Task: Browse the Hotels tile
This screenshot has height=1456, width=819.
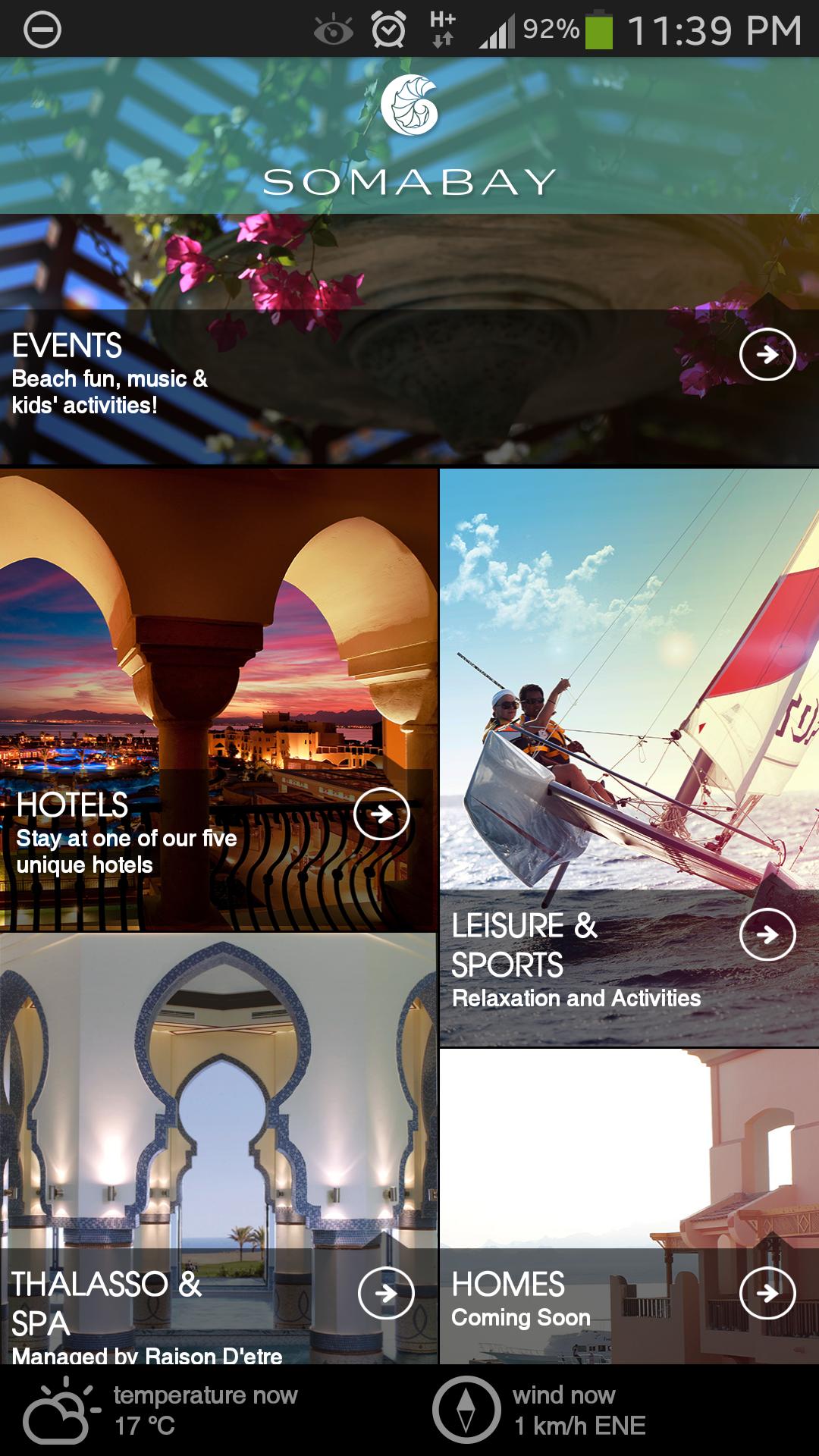Action: (x=381, y=814)
